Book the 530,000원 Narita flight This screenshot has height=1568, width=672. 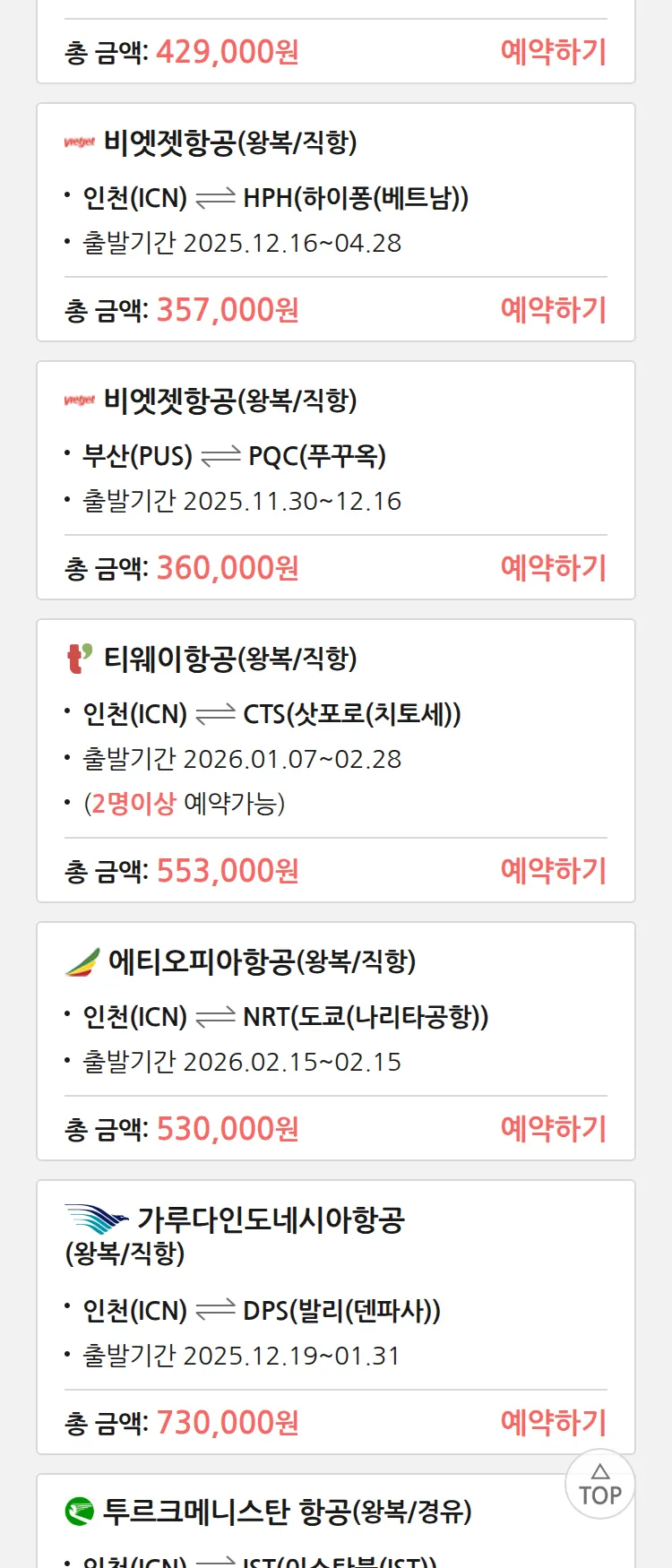(553, 1129)
